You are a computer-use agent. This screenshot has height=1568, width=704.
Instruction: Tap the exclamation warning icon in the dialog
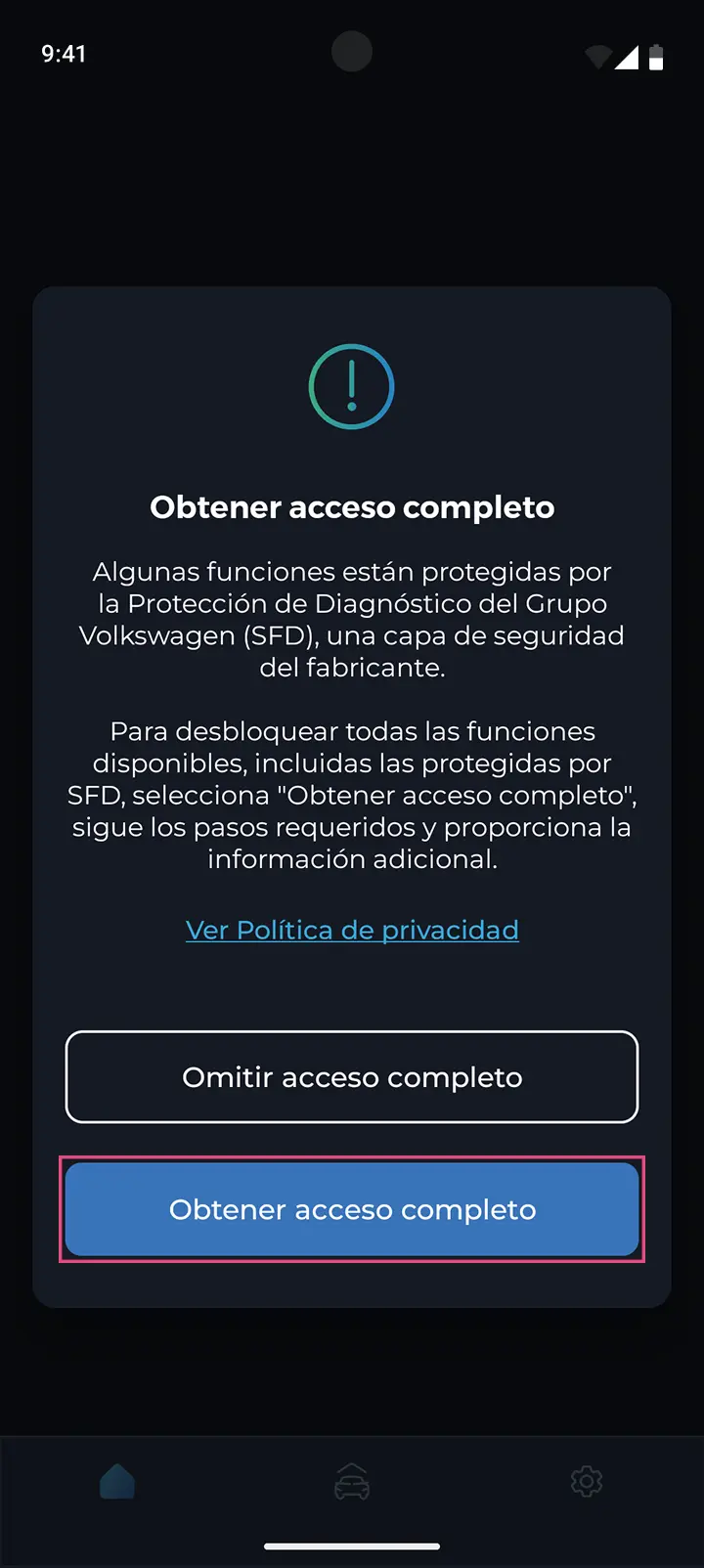click(x=352, y=385)
